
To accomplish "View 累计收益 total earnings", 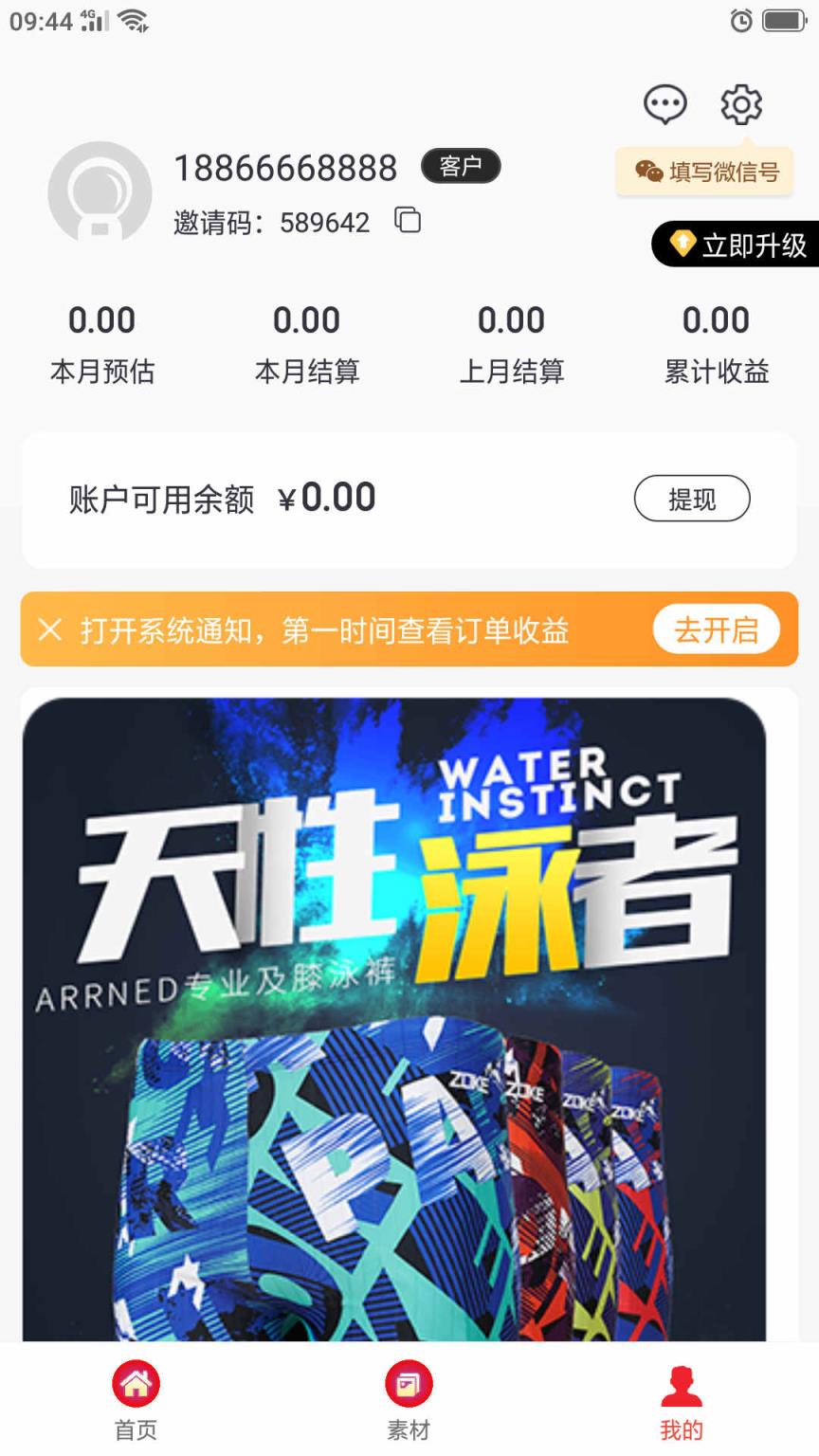I will pos(716,343).
